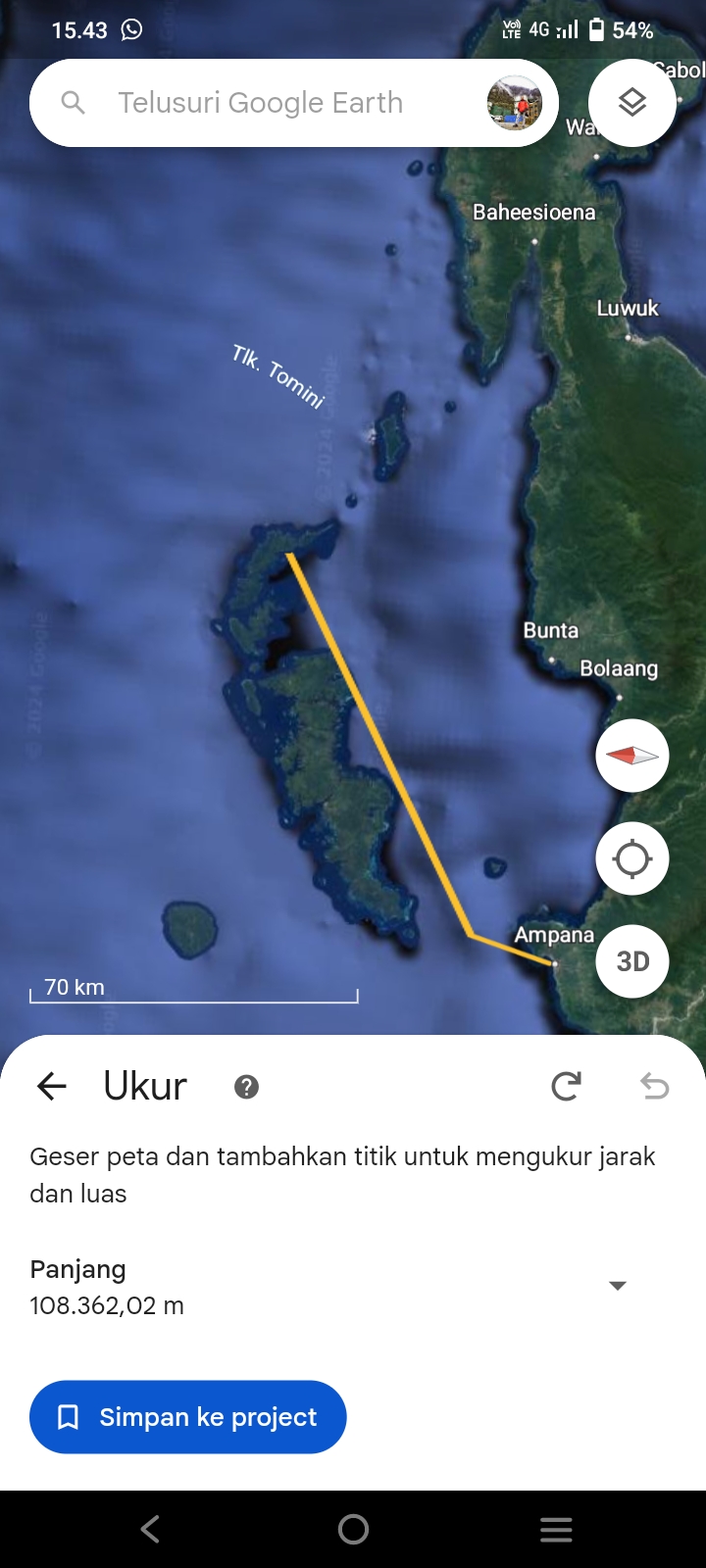Open the Ukur help icon

point(246,1087)
